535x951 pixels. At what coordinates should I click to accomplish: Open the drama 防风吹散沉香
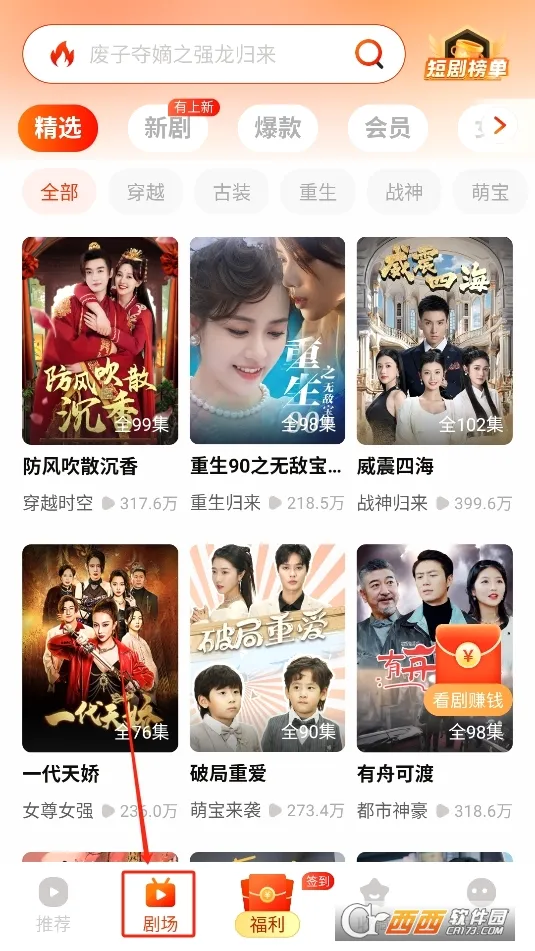(100, 341)
